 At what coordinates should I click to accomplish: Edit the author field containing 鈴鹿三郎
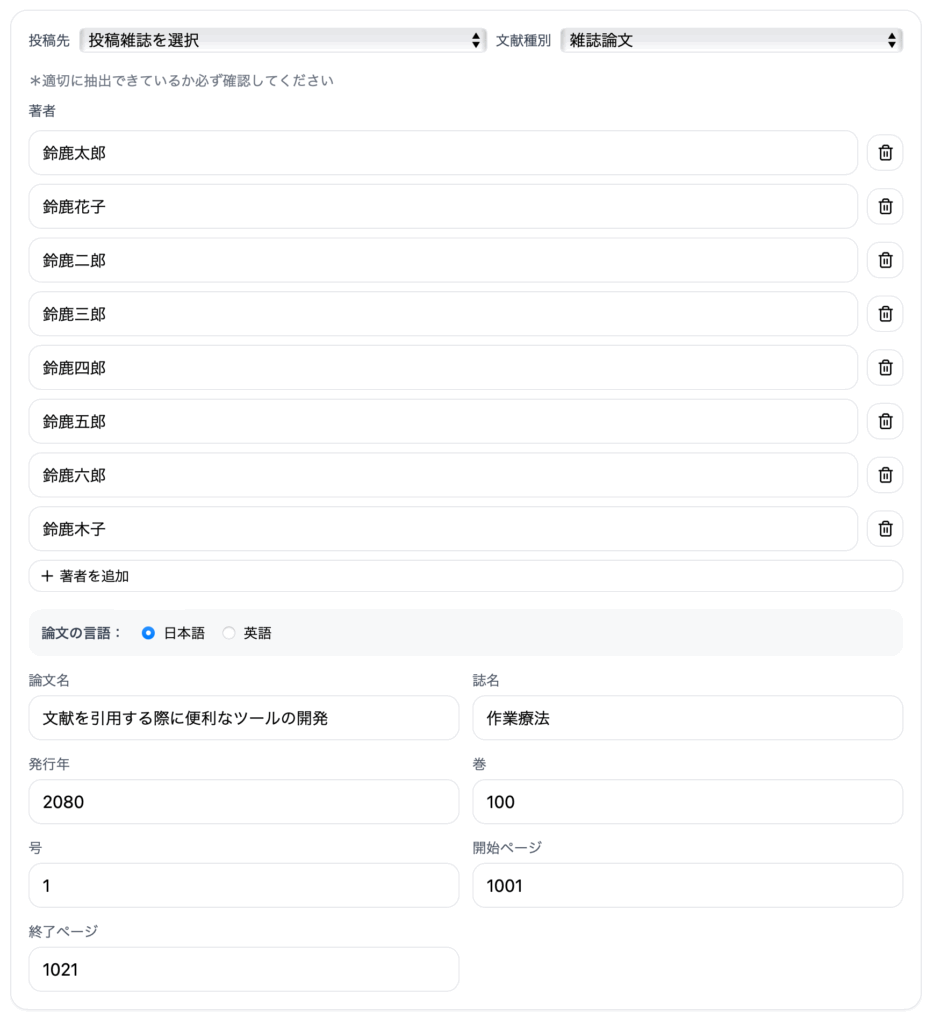coord(443,314)
